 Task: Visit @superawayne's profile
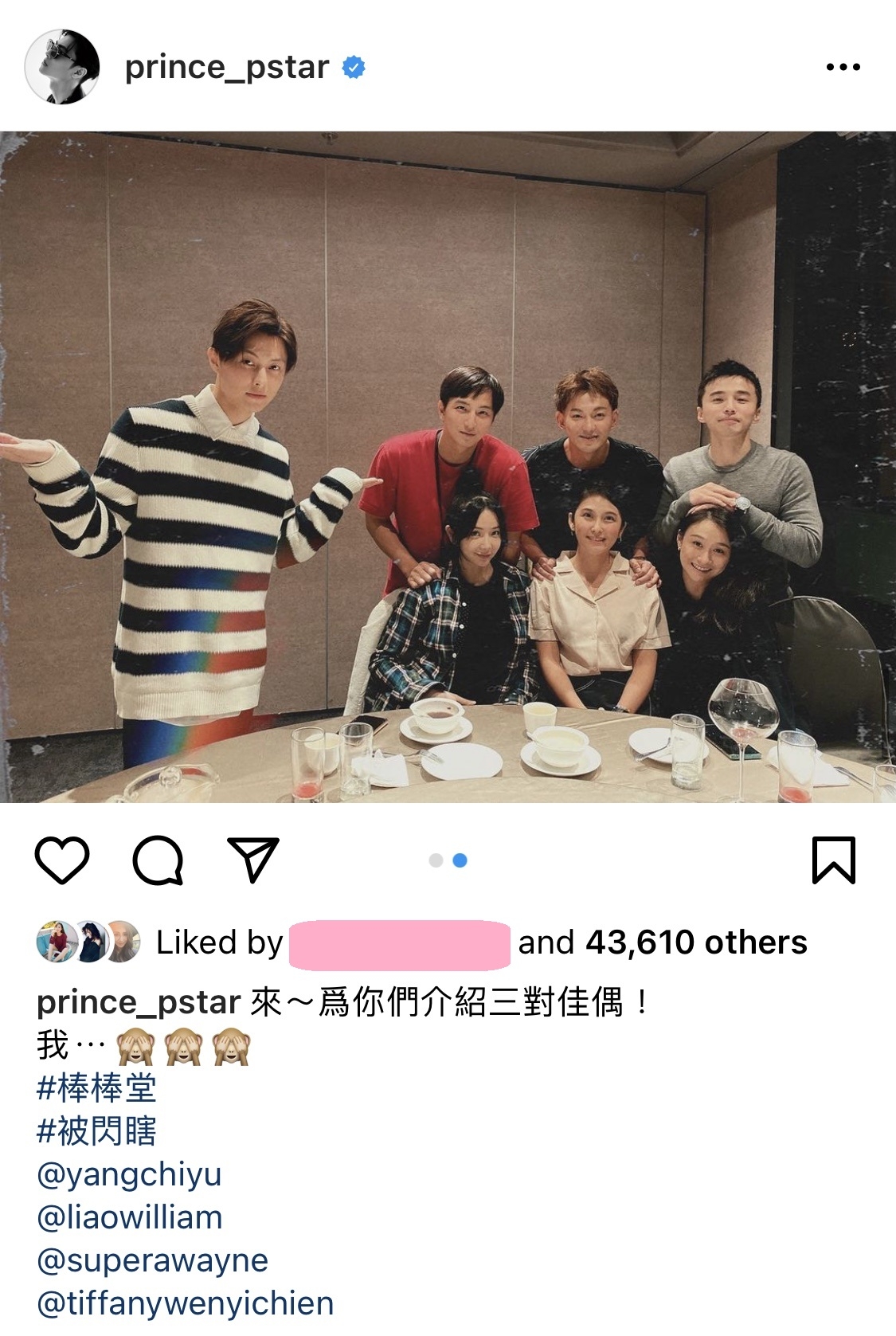pos(152,1260)
